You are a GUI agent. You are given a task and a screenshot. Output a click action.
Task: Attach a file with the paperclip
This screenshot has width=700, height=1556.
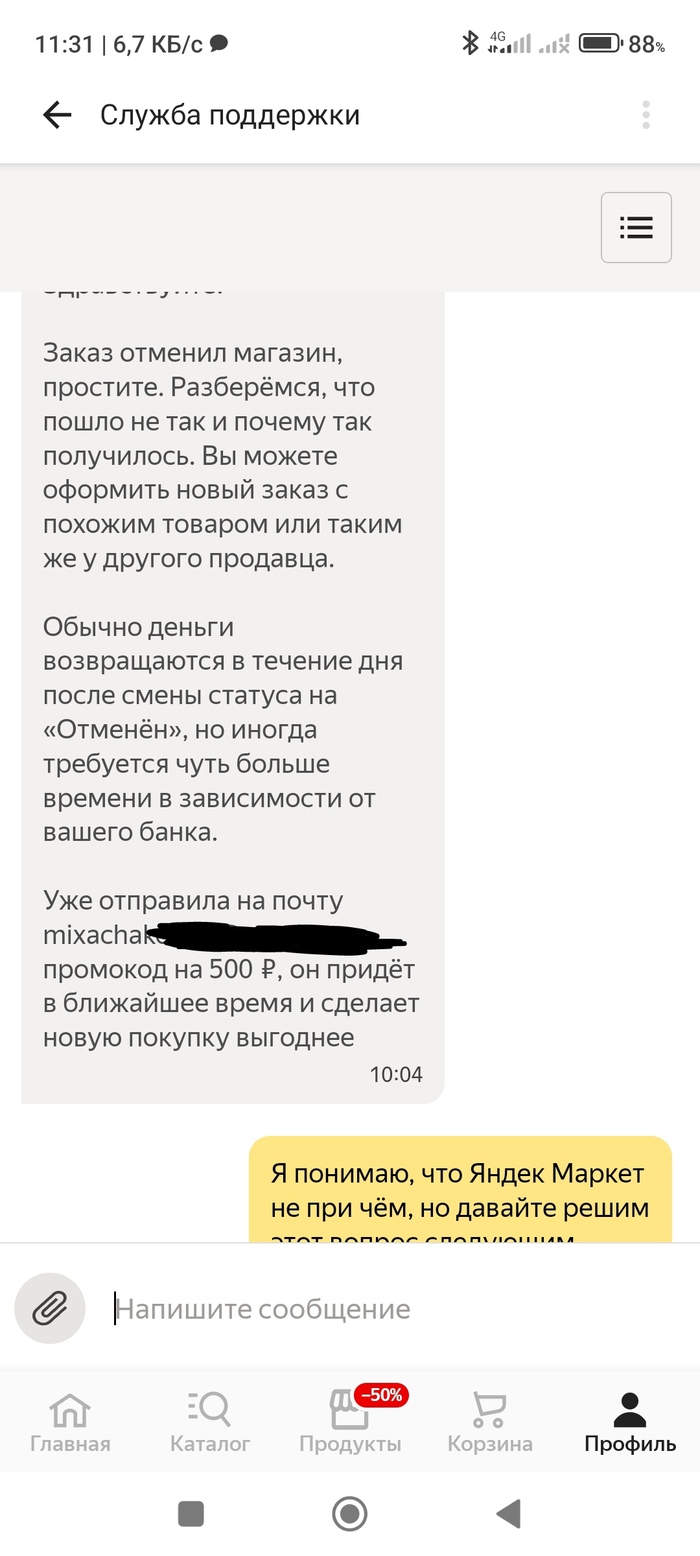point(50,1308)
